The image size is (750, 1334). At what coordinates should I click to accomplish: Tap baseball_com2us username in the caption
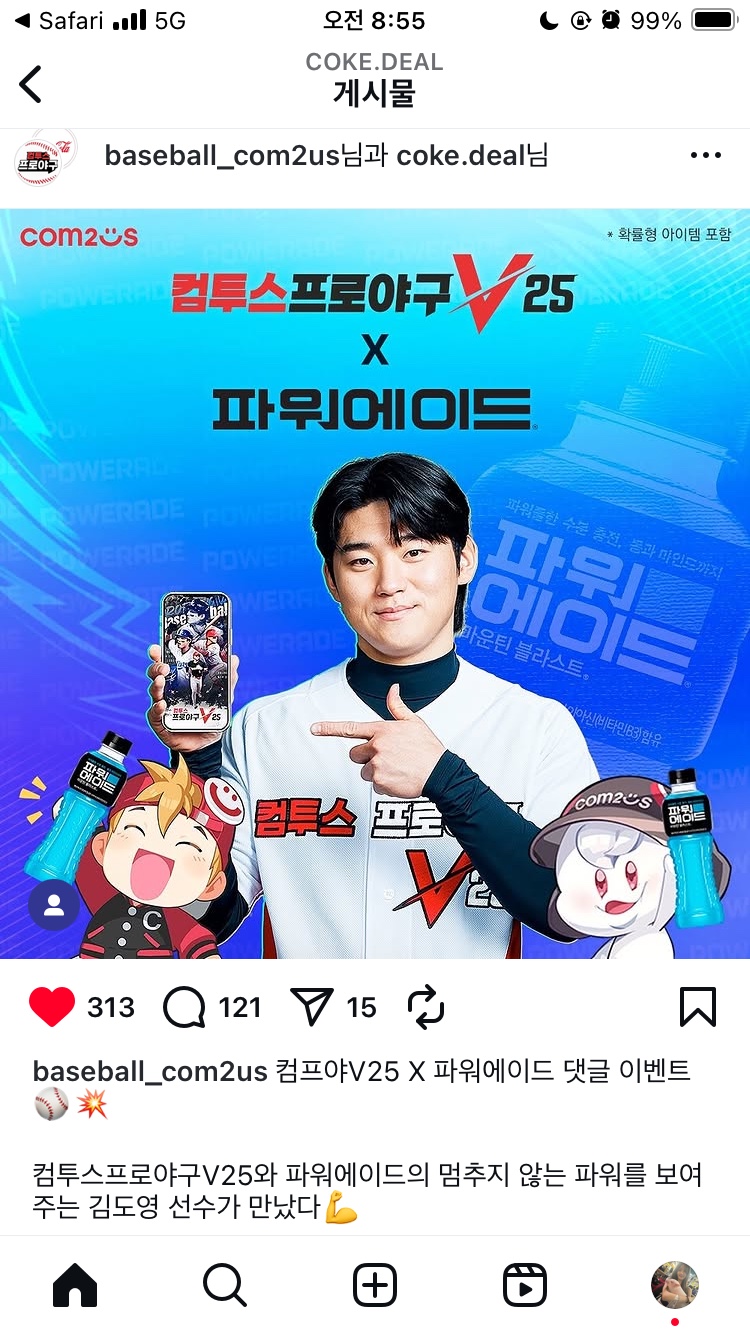(x=150, y=1071)
